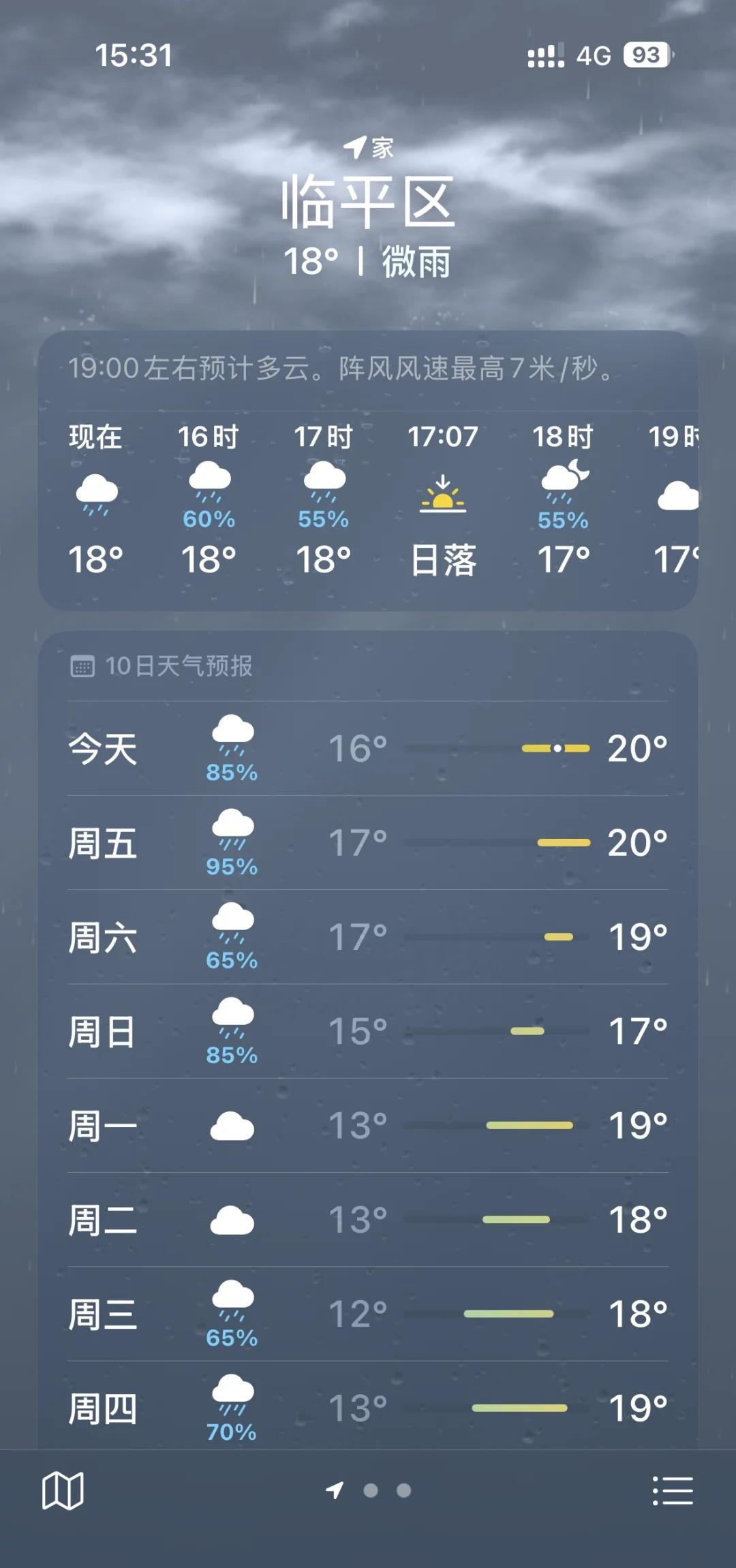The height and width of the screenshot is (1568, 736).
Task: Expand today's forecast row 今天
Action: click(x=368, y=748)
